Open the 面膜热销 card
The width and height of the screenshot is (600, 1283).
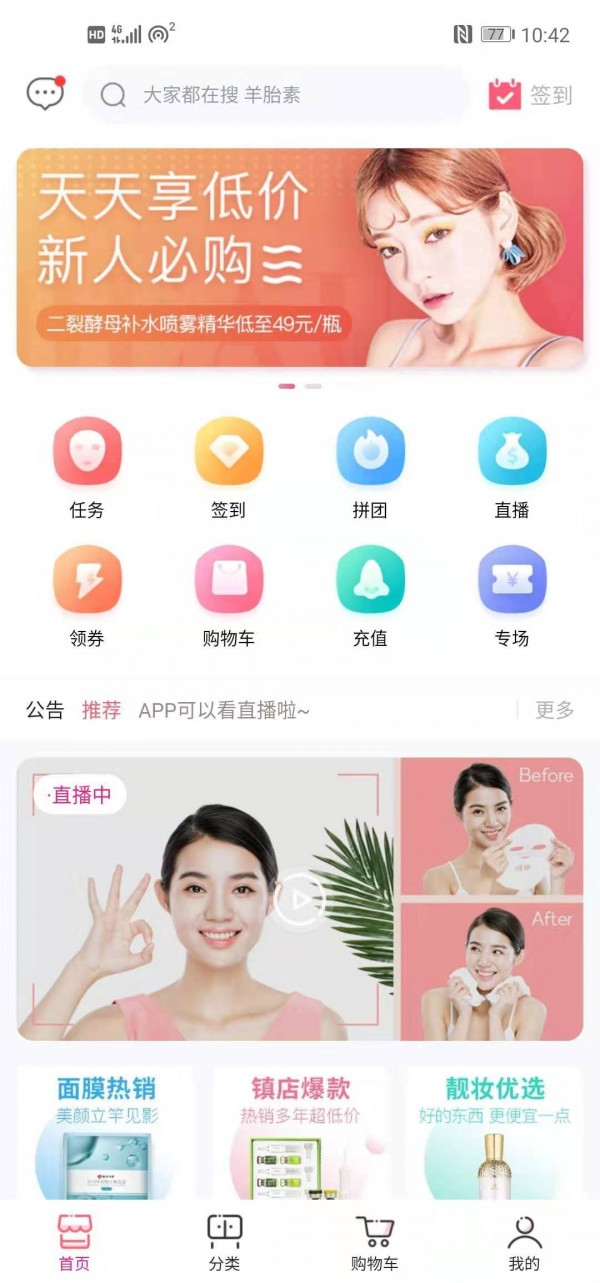106,1132
